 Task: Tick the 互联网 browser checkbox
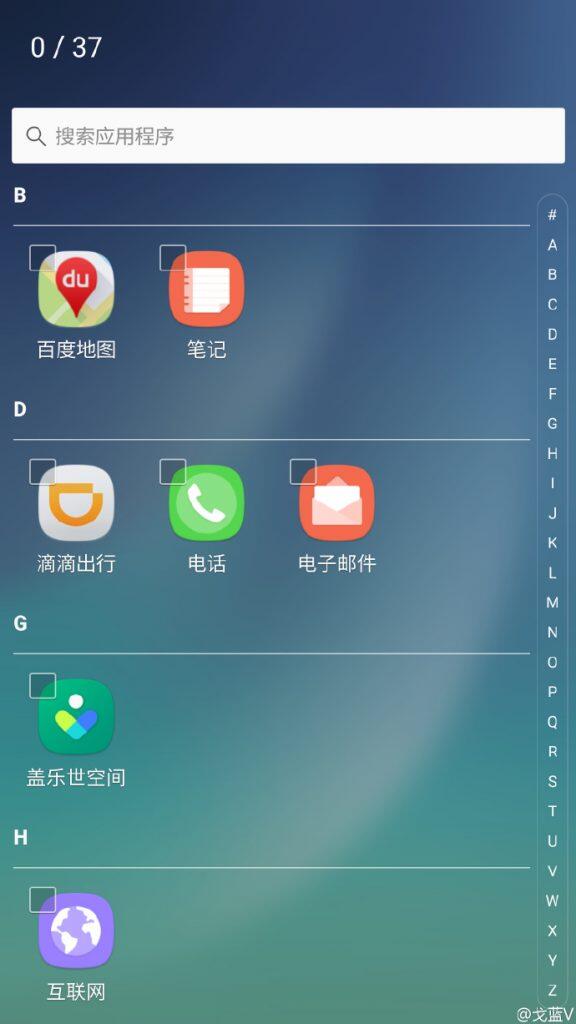point(42,900)
